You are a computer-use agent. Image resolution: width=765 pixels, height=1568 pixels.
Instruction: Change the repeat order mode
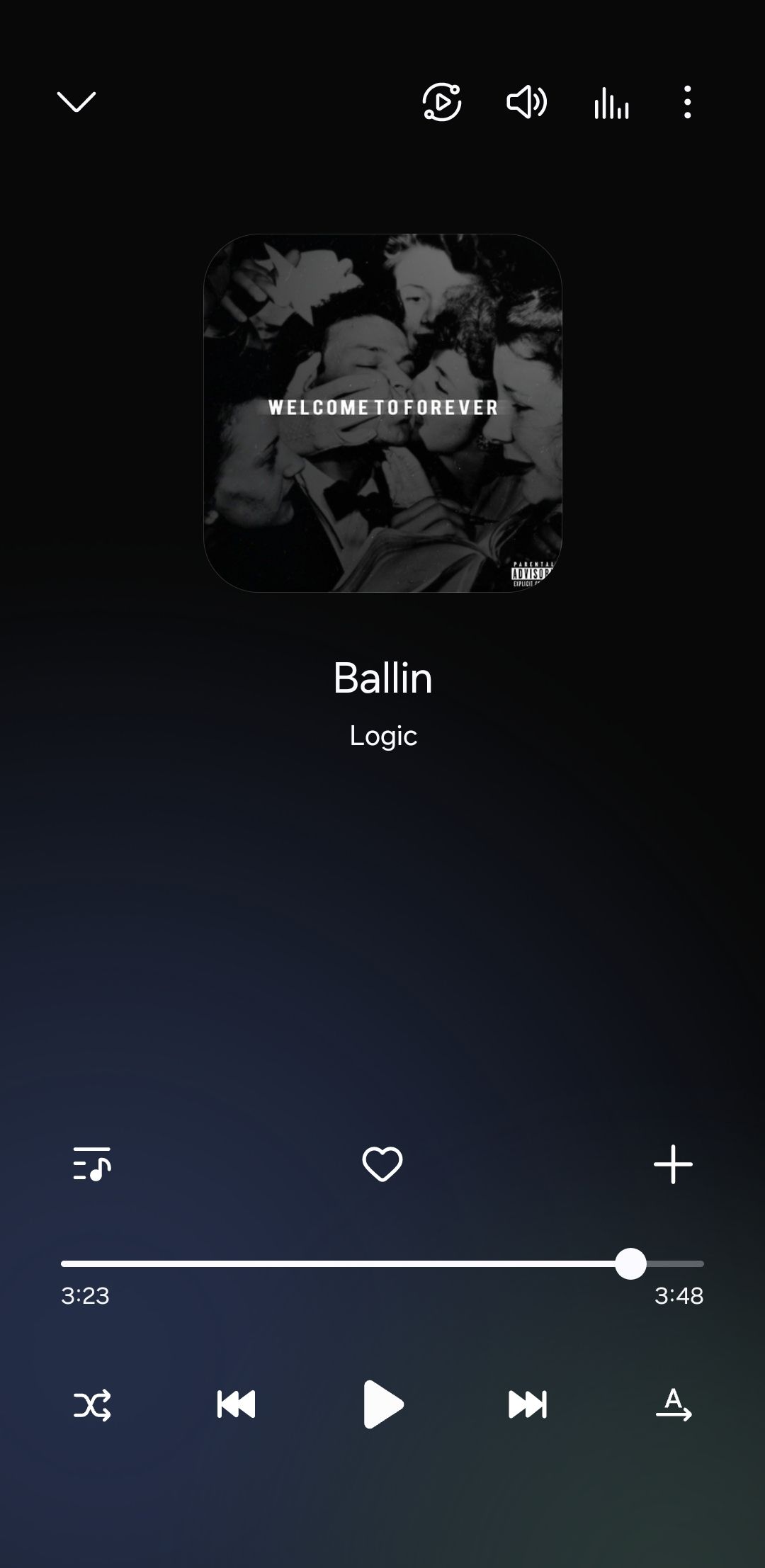673,1404
